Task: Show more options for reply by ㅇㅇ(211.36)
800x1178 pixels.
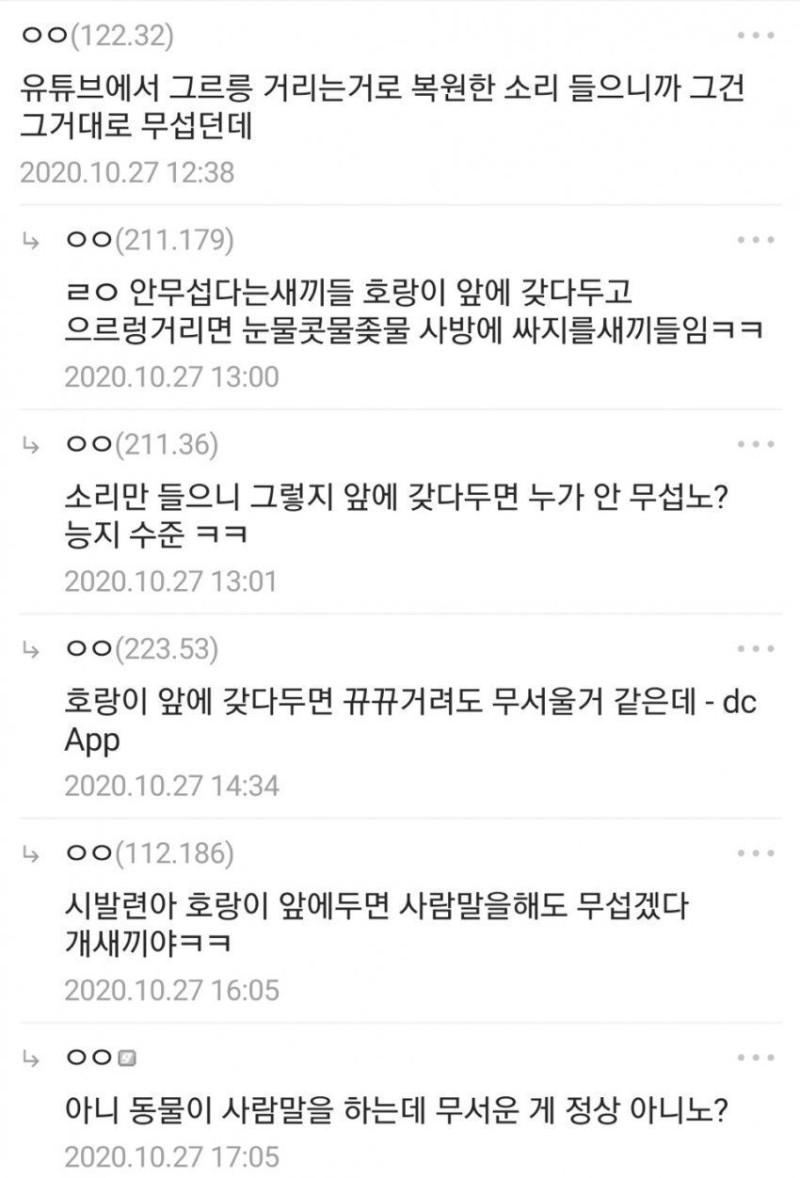Action: click(756, 444)
